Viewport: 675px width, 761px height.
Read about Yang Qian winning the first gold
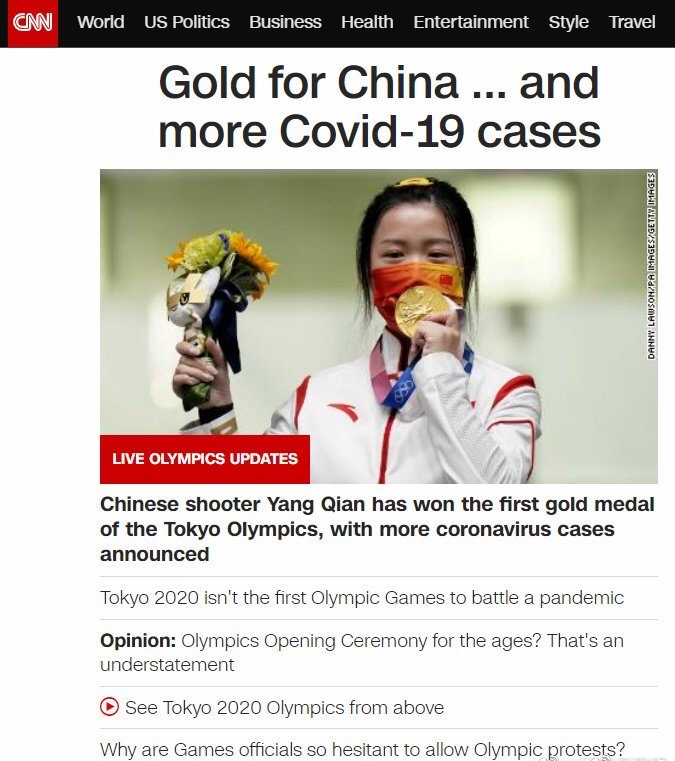pyautogui.click(x=377, y=529)
